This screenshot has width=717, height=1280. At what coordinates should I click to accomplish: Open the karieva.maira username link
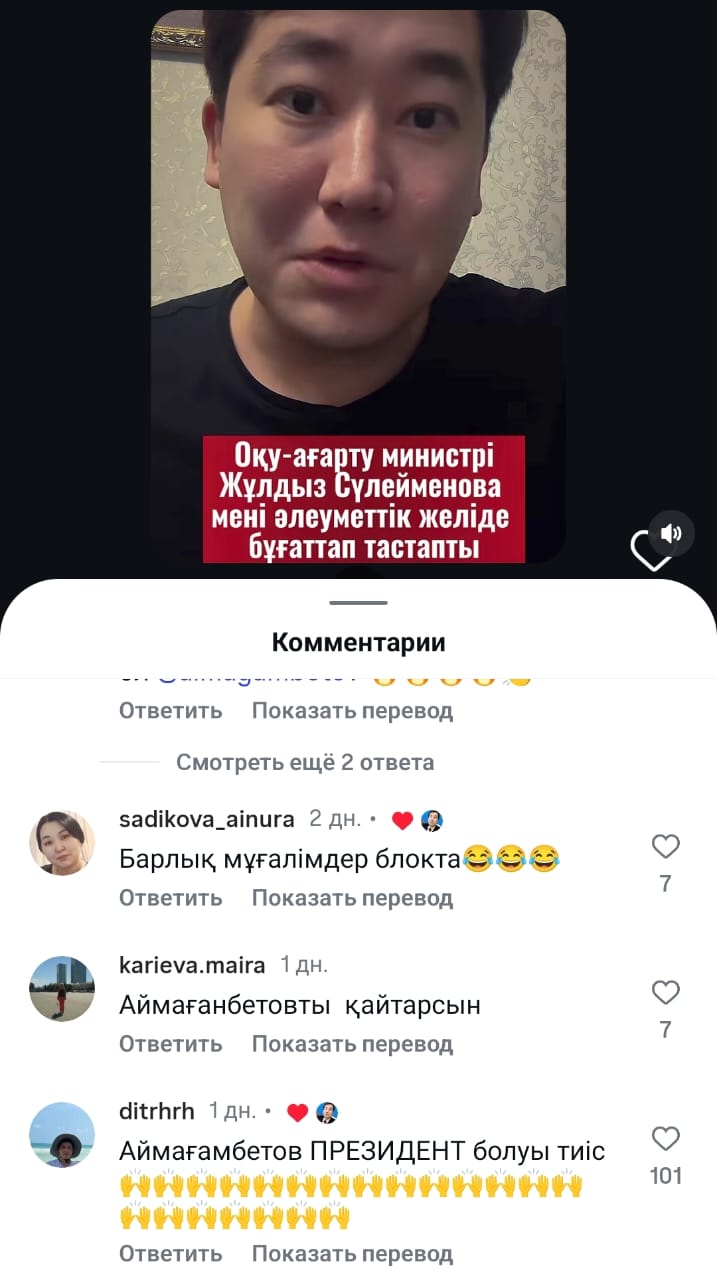(x=192, y=965)
